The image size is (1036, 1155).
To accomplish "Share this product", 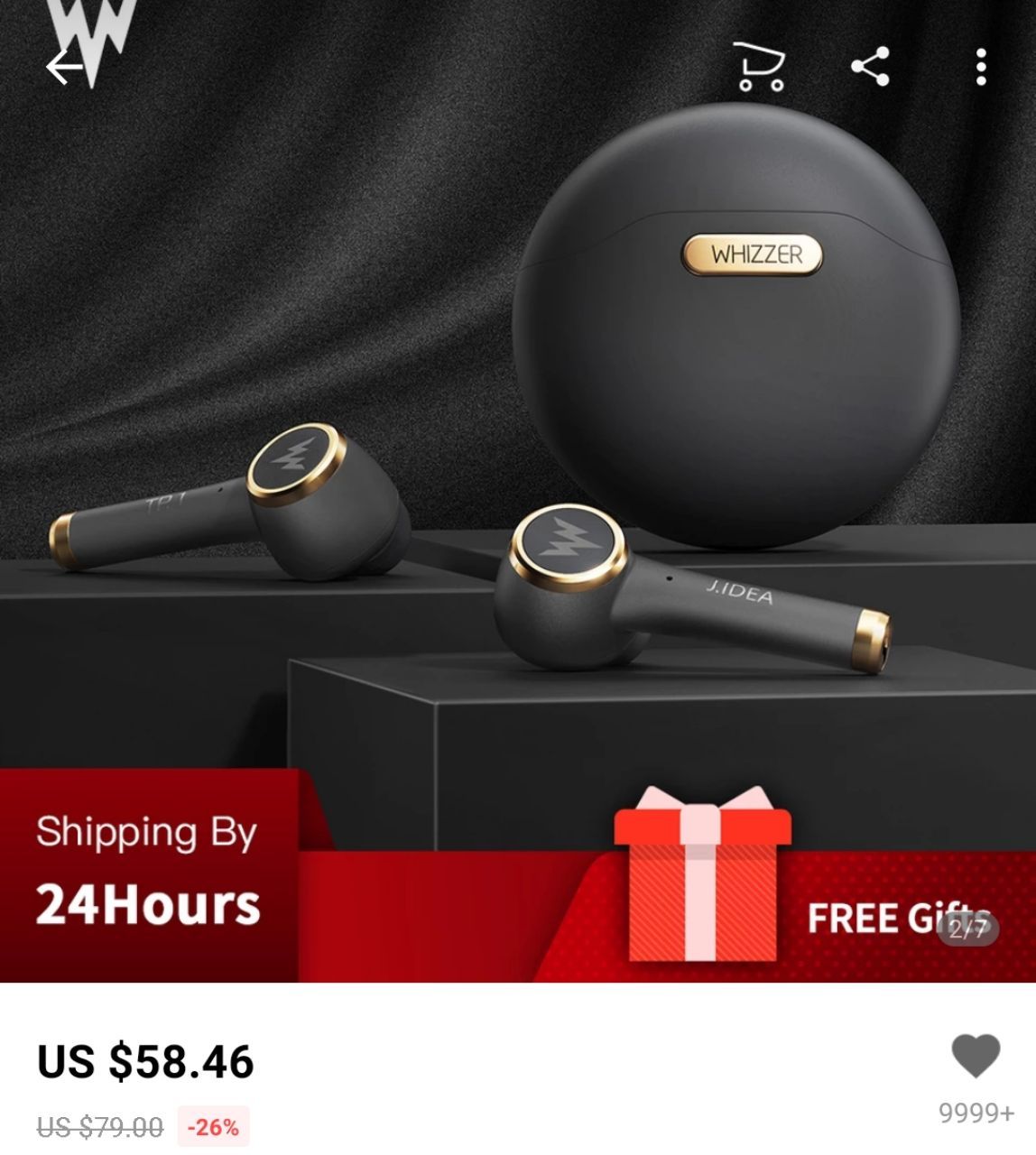I will point(870,67).
